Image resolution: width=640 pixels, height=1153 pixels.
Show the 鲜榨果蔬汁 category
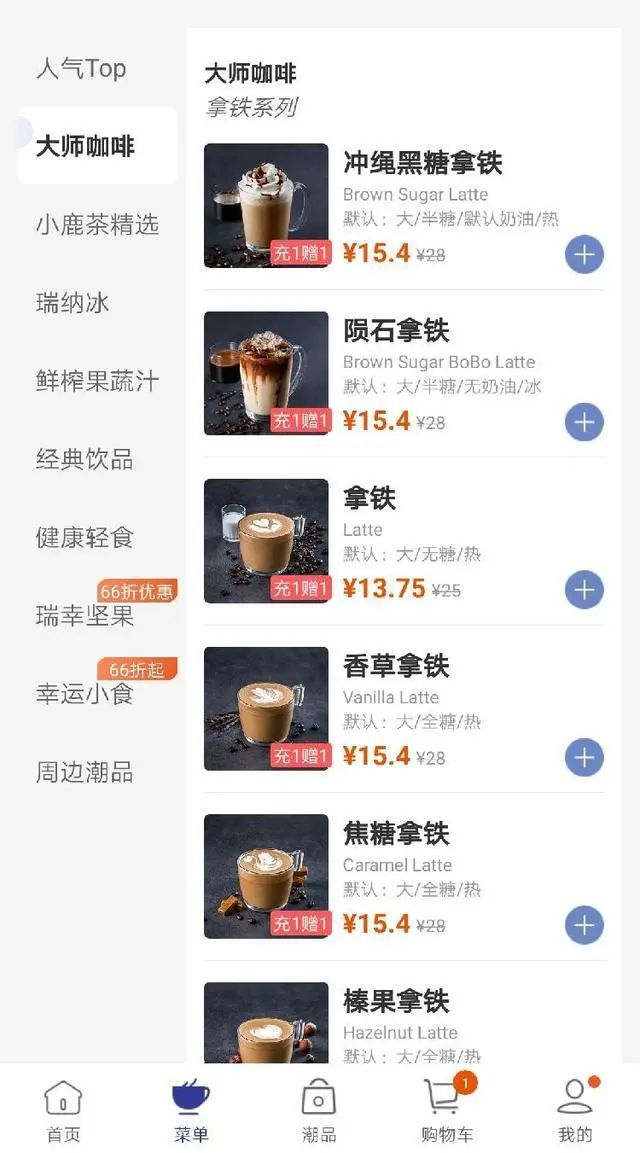click(97, 381)
